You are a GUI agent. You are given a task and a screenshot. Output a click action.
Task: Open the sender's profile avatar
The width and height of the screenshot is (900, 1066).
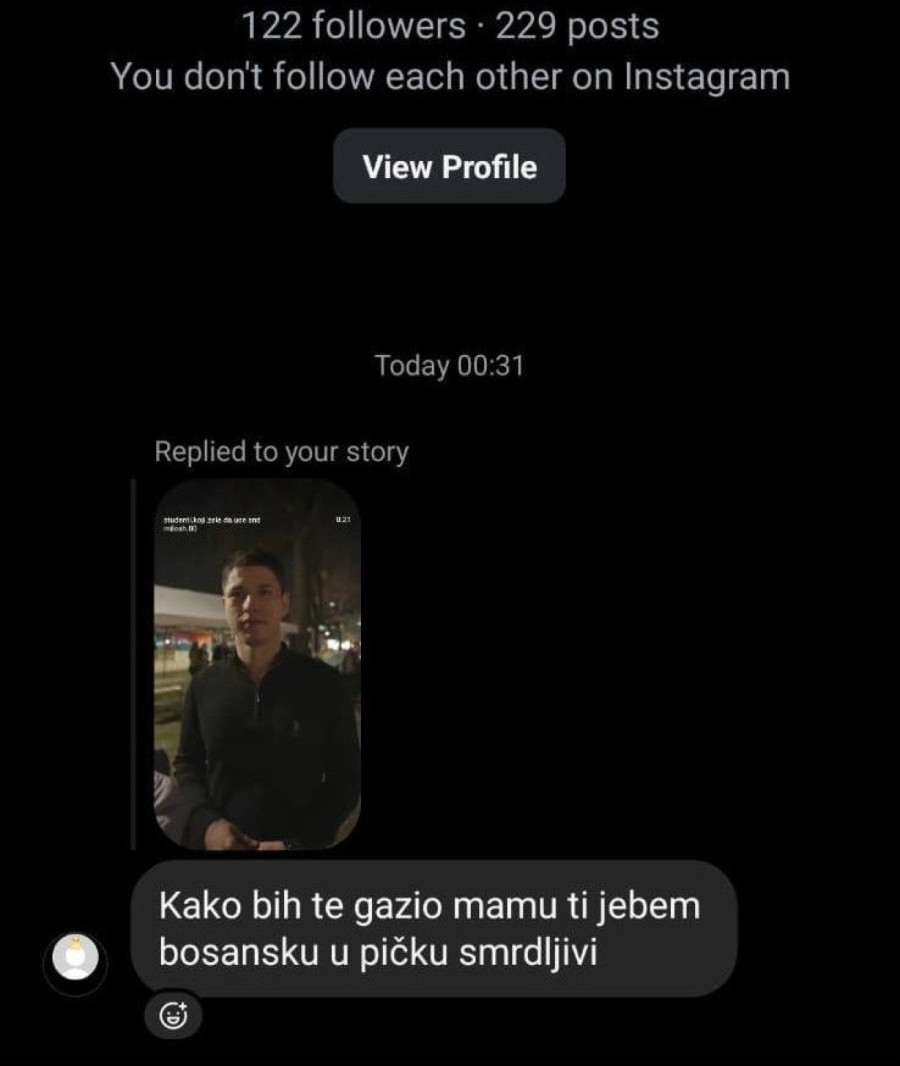click(x=75, y=958)
